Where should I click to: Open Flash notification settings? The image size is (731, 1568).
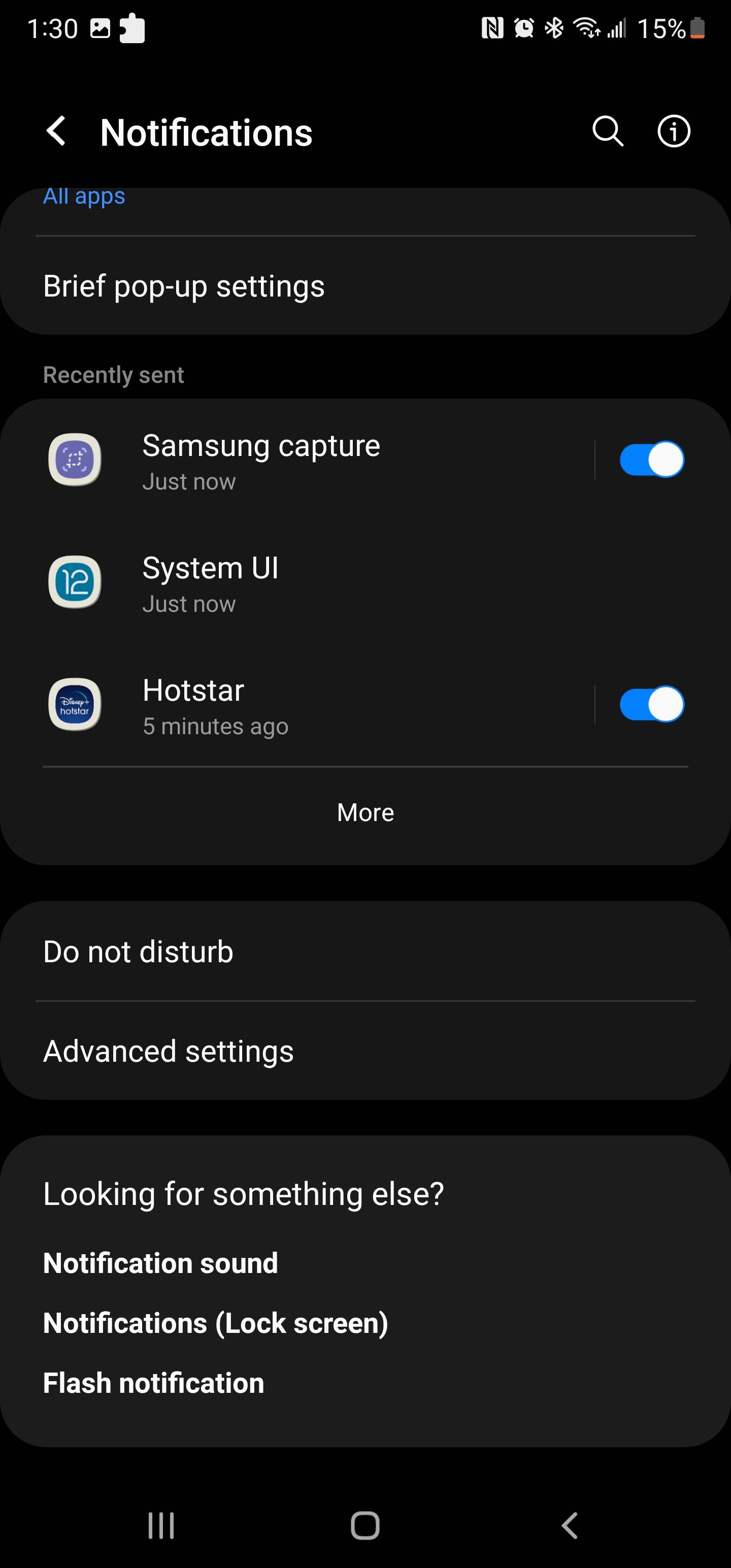pyautogui.click(x=153, y=1383)
